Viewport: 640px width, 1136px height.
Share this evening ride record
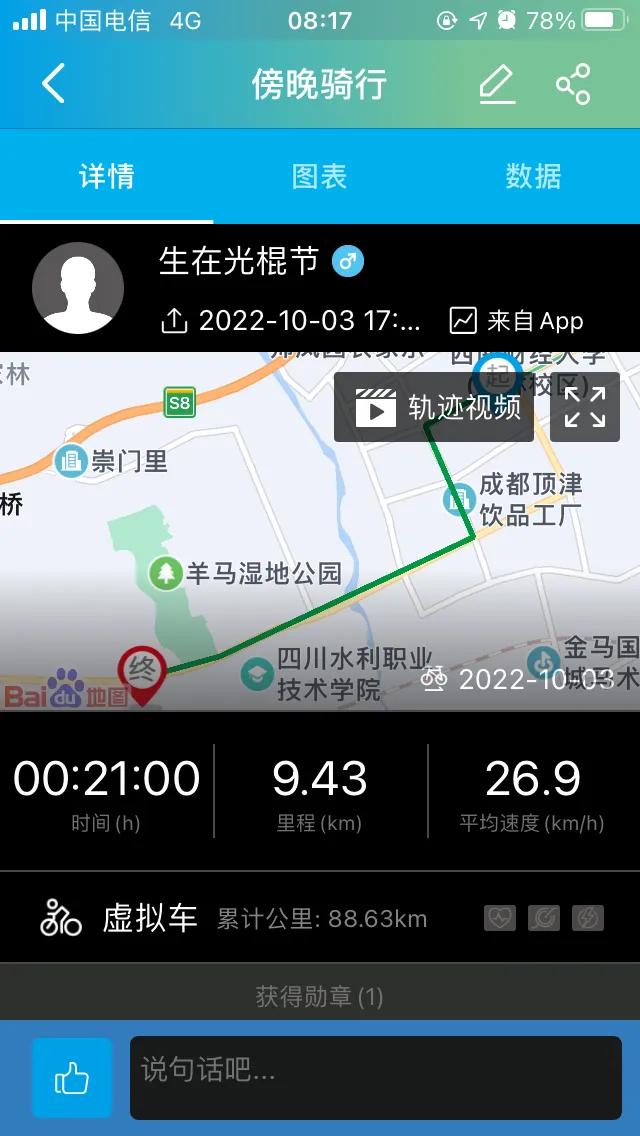pyautogui.click(x=573, y=84)
